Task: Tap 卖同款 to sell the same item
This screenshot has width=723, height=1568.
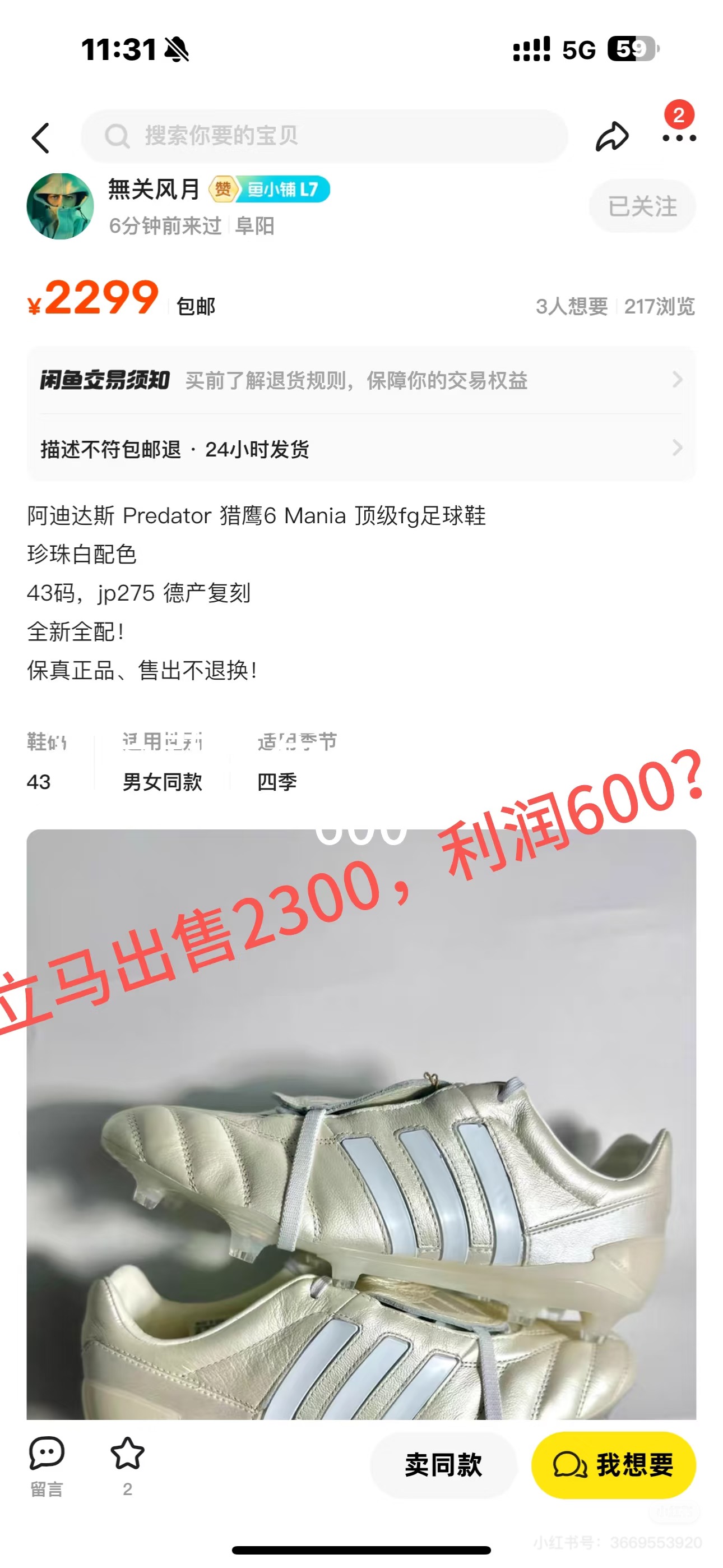Action: coord(443,1464)
